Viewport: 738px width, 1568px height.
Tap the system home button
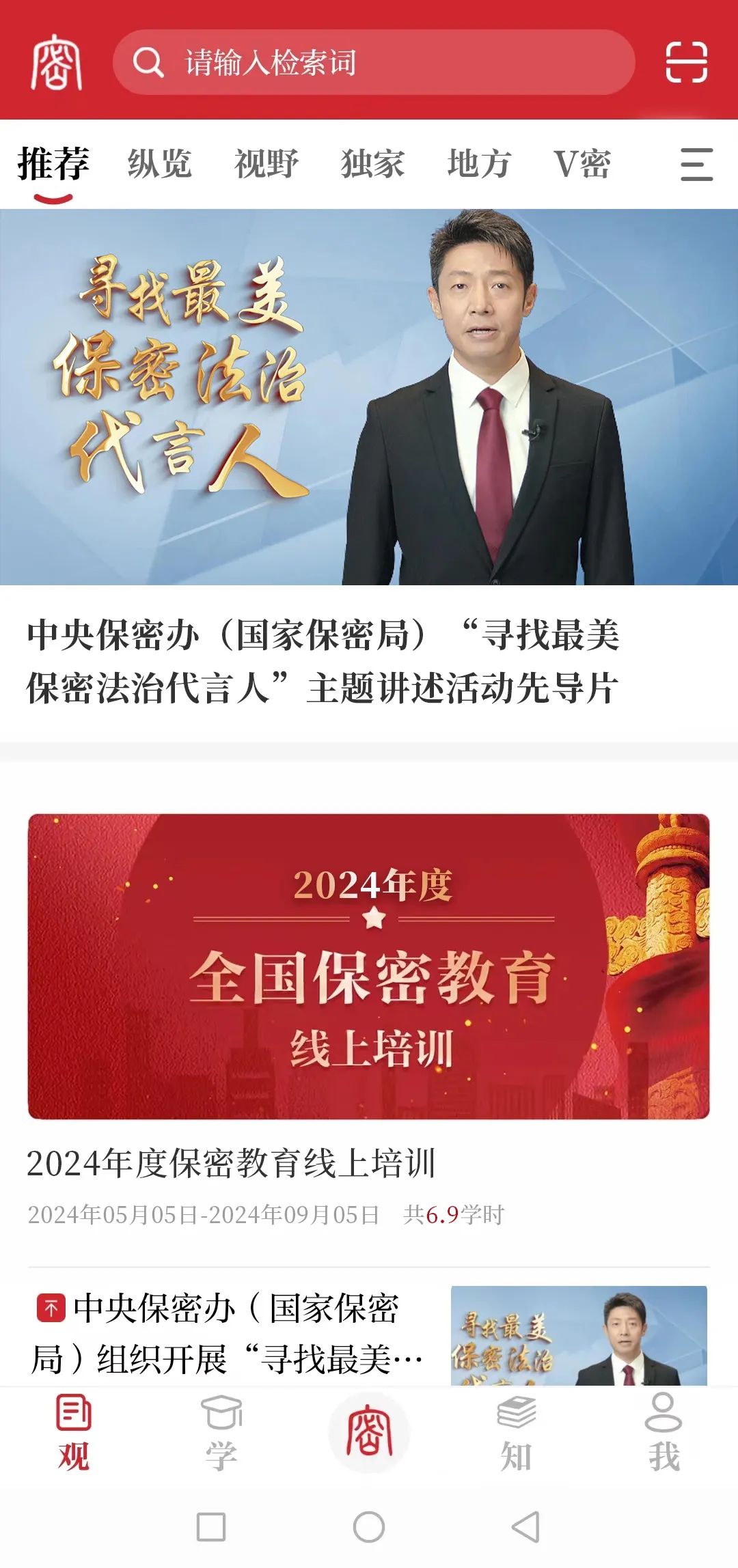click(369, 1527)
